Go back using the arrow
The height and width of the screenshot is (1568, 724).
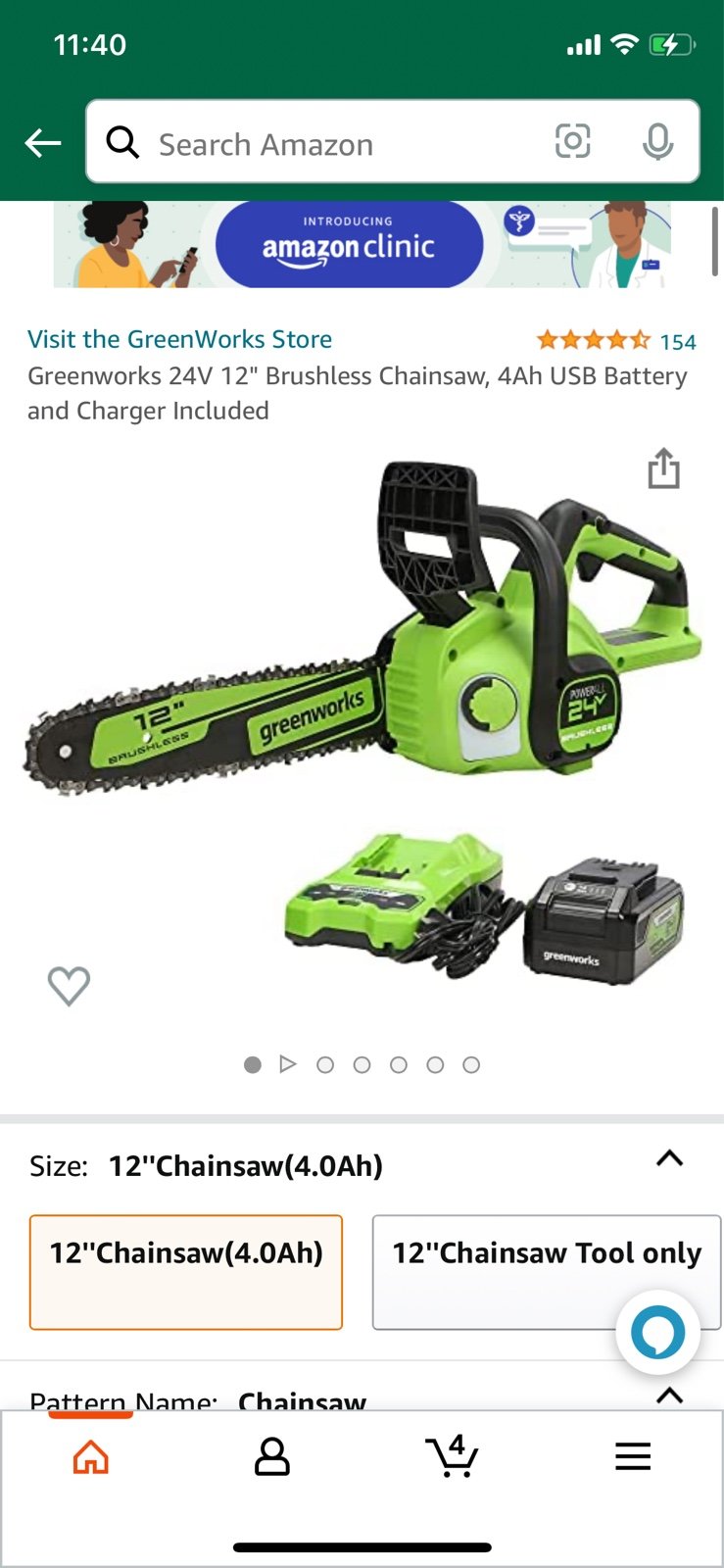(x=43, y=144)
